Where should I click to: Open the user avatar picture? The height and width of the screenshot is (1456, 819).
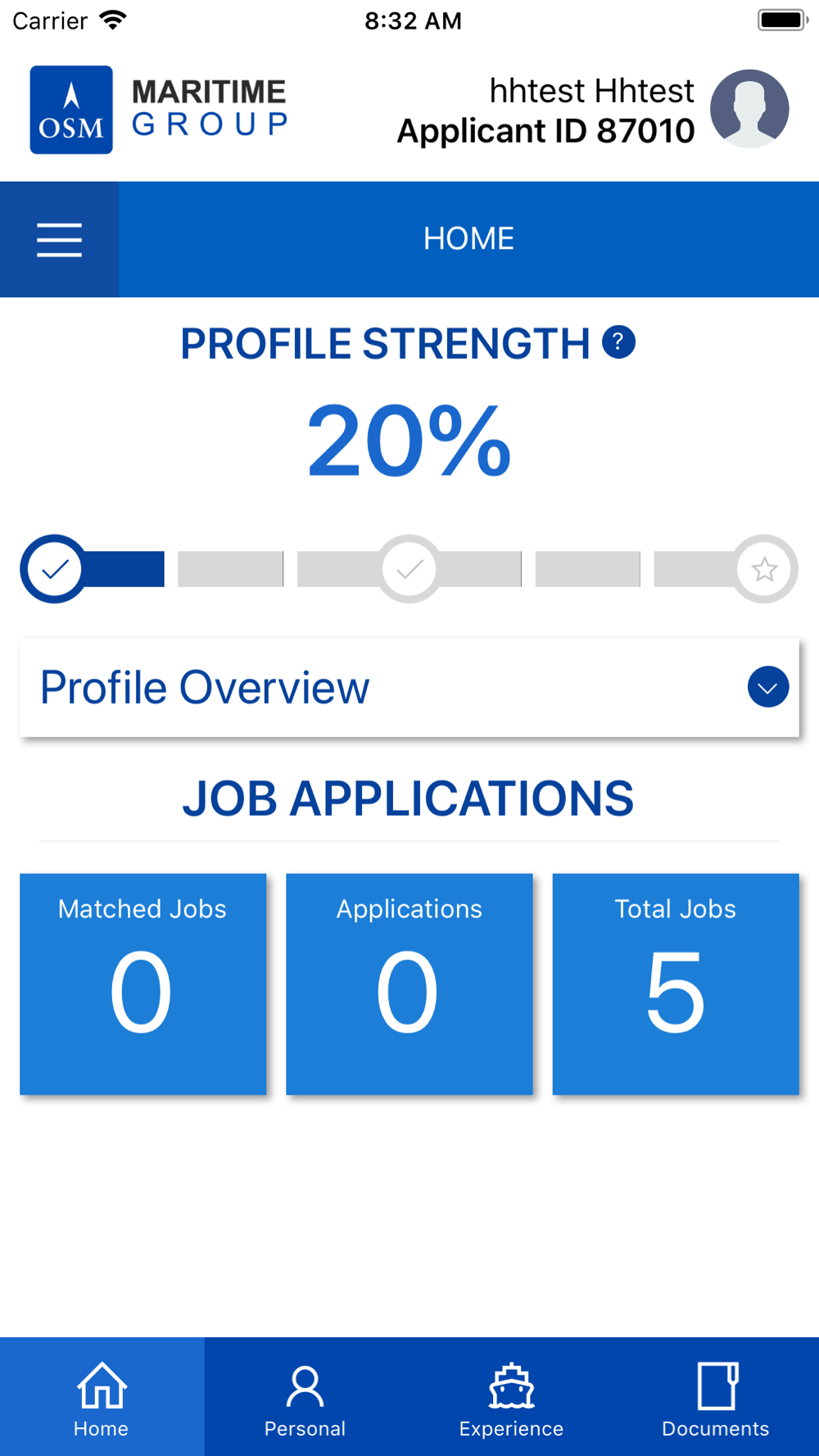[x=749, y=109]
